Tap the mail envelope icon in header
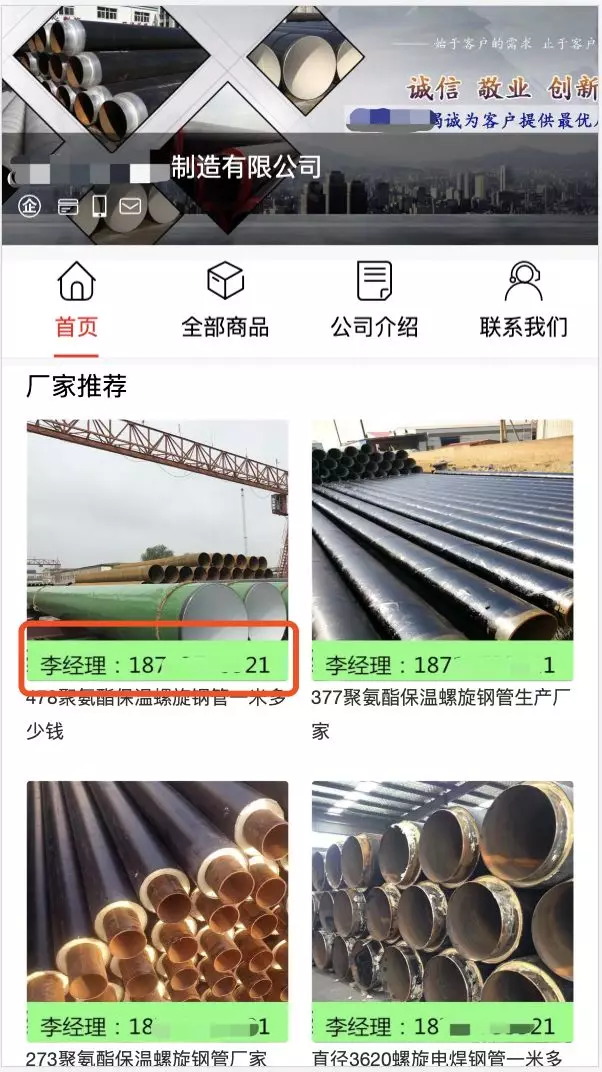 [x=131, y=207]
